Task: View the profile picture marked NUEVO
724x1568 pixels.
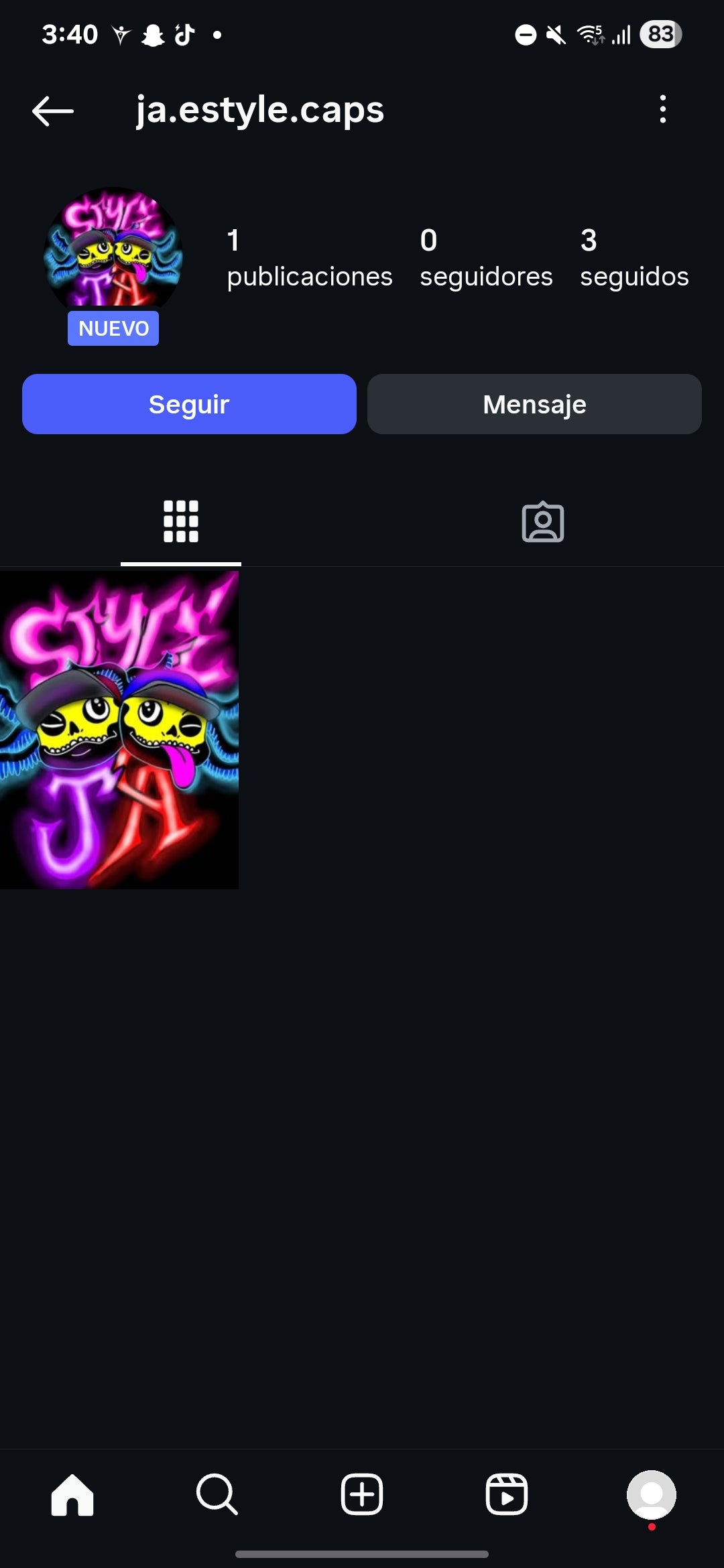Action: [x=113, y=252]
